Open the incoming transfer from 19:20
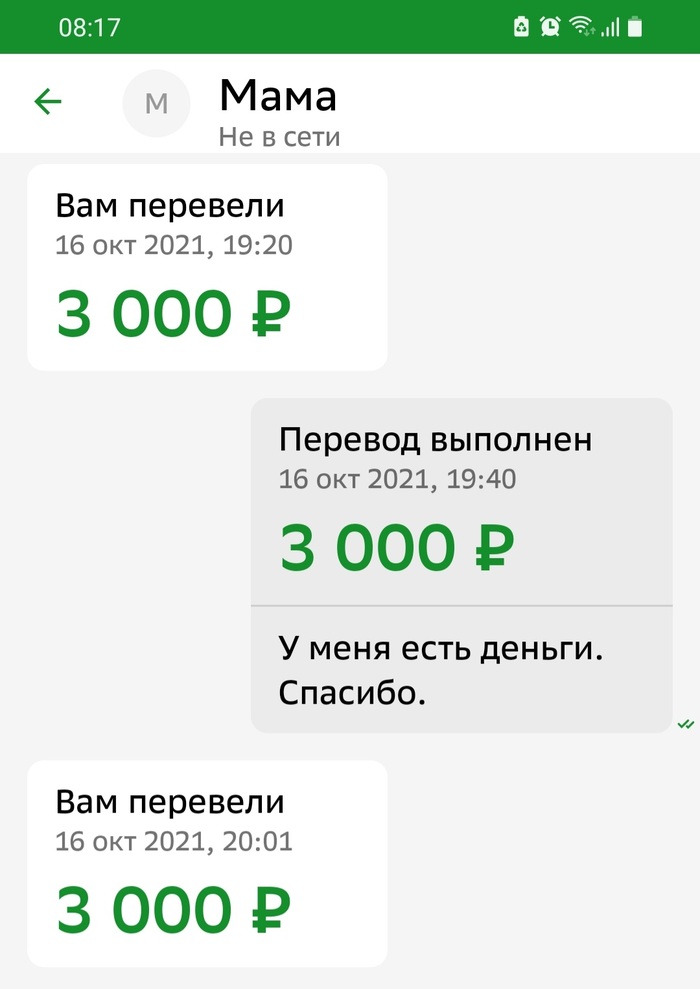Viewport: 700px width, 989px height. point(207,267)
